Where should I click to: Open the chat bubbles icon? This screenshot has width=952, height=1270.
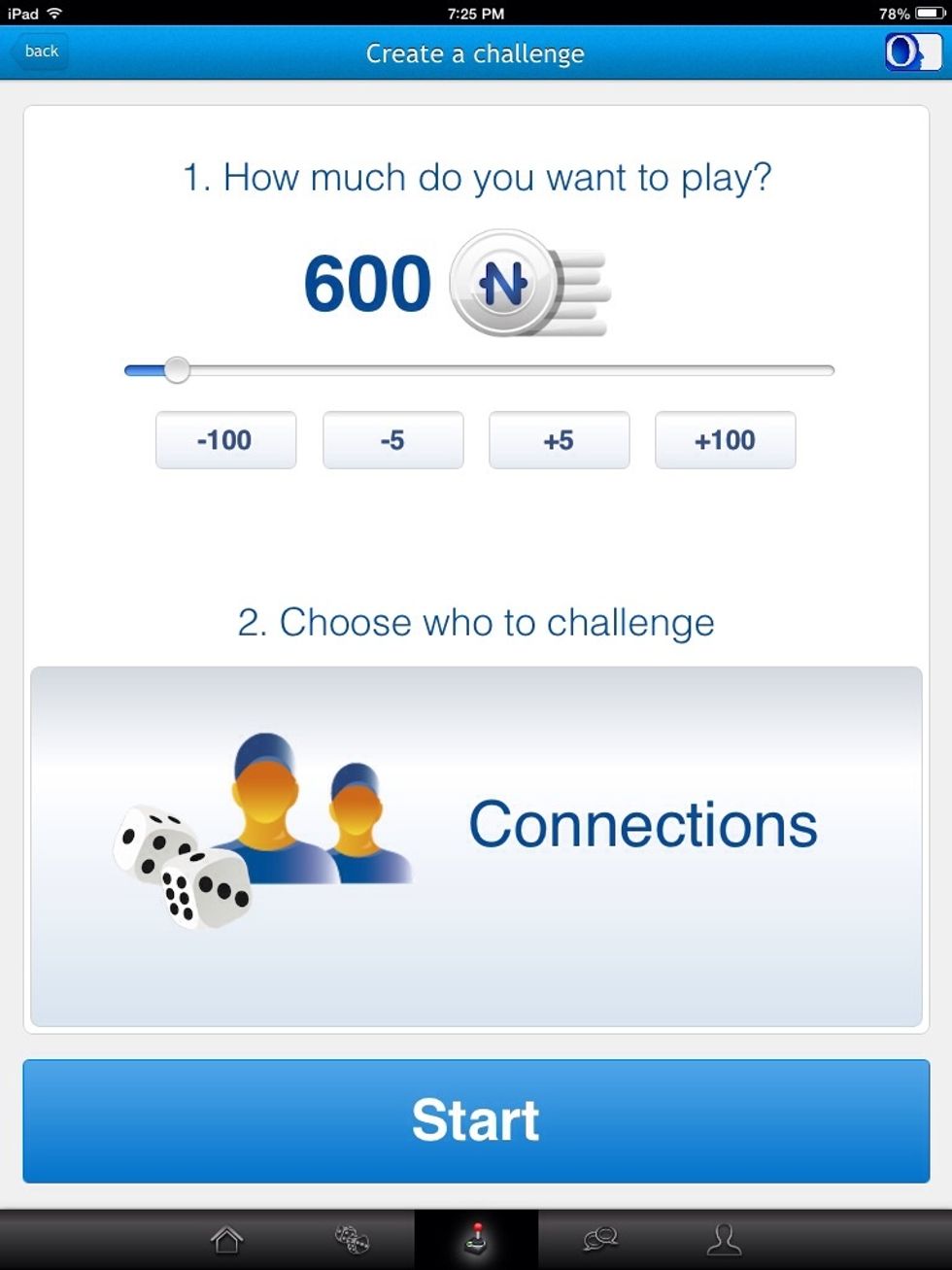599,1239
